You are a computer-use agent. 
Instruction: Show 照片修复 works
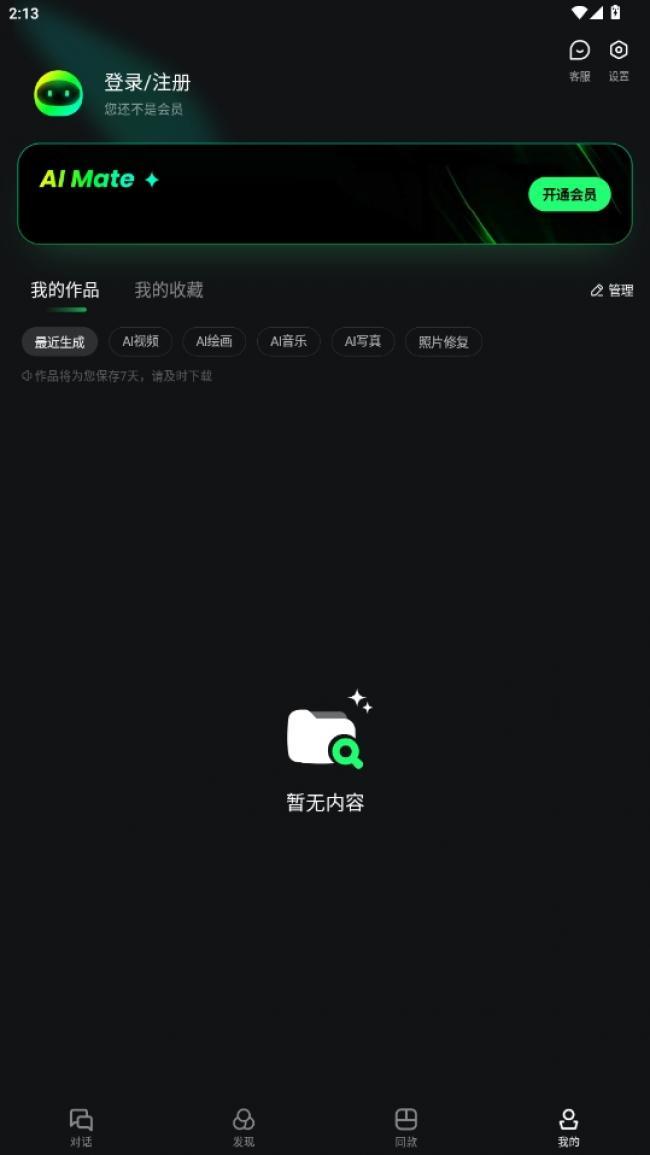coord(443,342)
